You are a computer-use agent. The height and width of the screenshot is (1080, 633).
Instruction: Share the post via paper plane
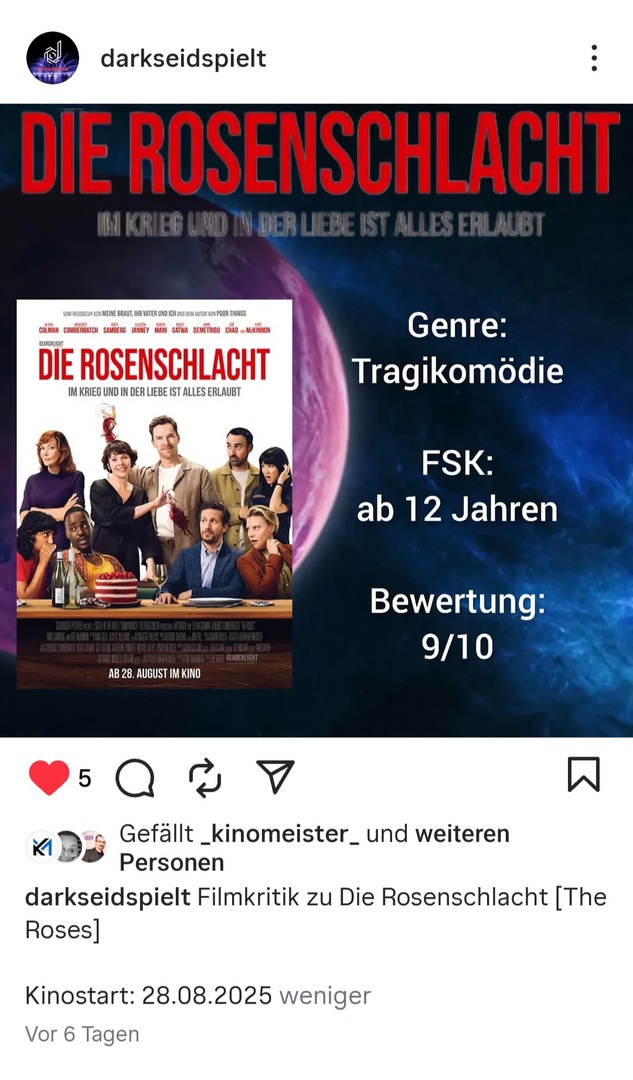coord(275,777)
